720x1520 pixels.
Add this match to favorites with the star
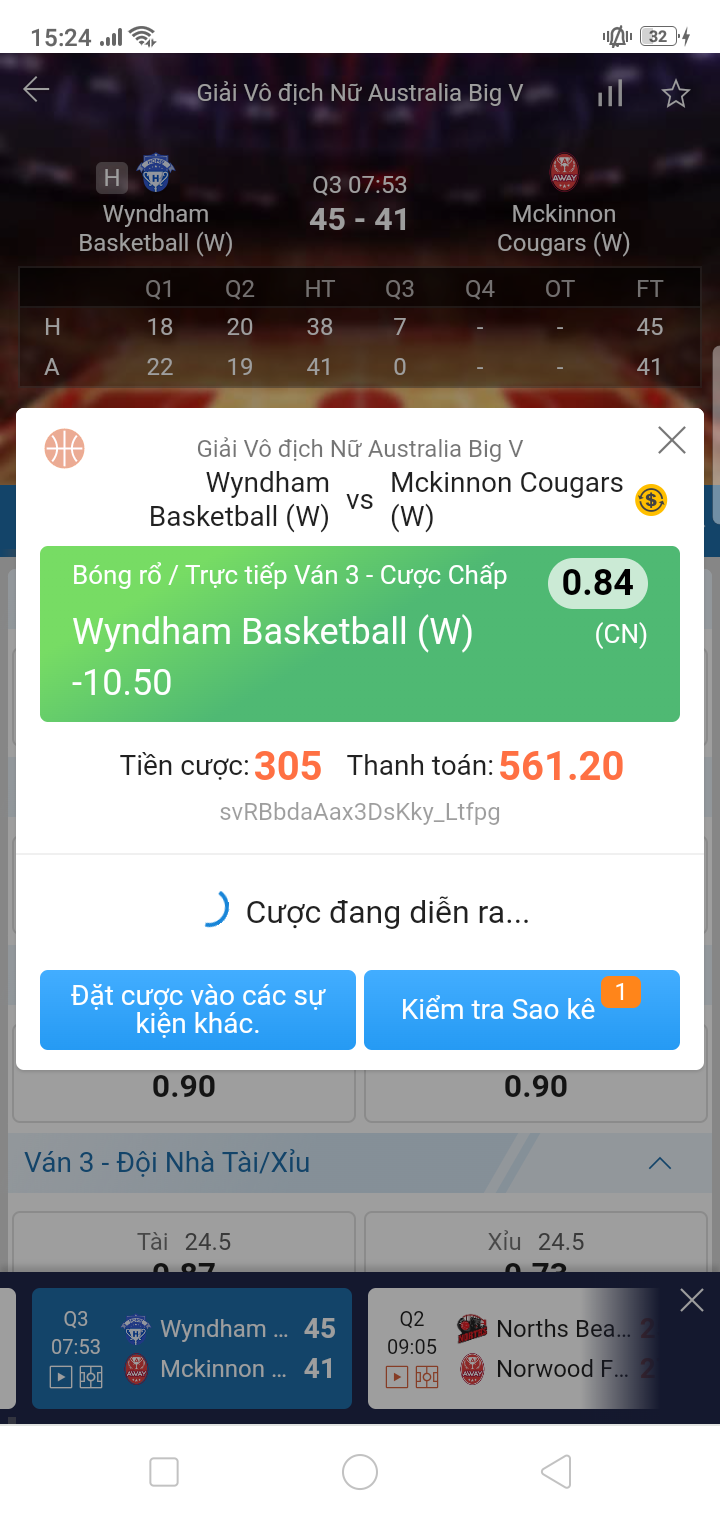click(676, 94)
